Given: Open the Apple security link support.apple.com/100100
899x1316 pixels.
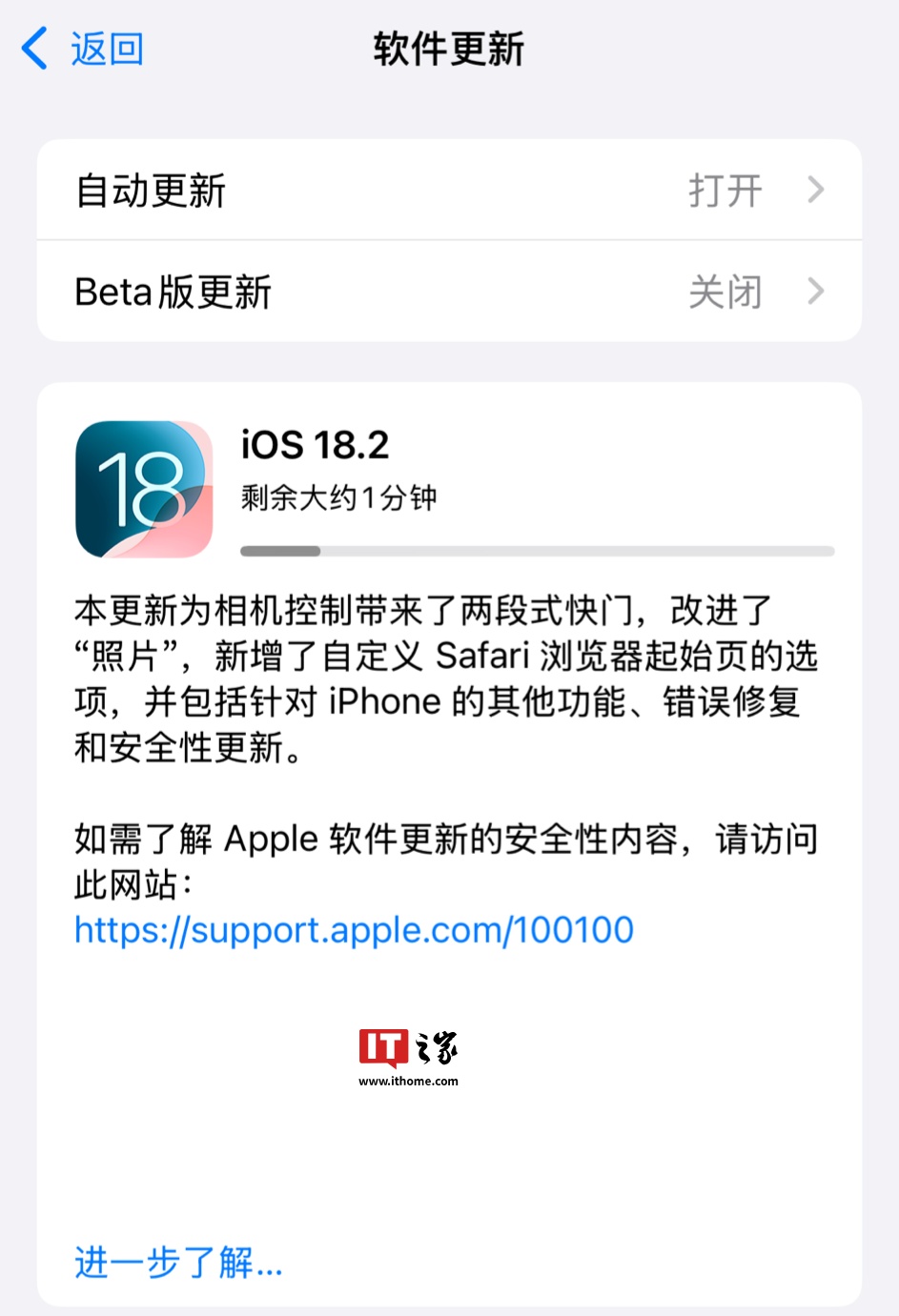Looking at the screenshot, I should (x=354, y=929).
